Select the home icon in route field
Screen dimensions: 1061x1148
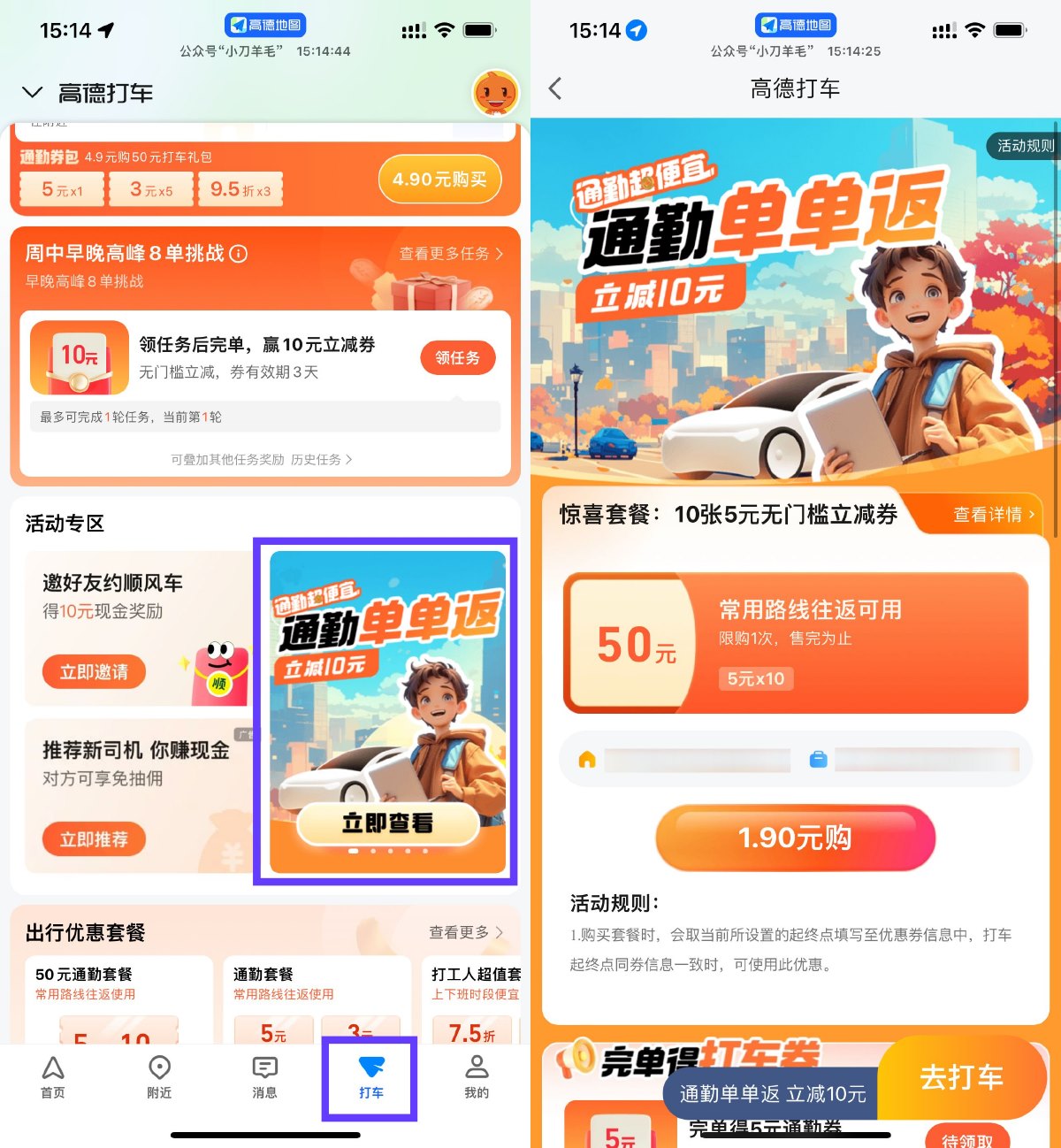click(585, 760)
